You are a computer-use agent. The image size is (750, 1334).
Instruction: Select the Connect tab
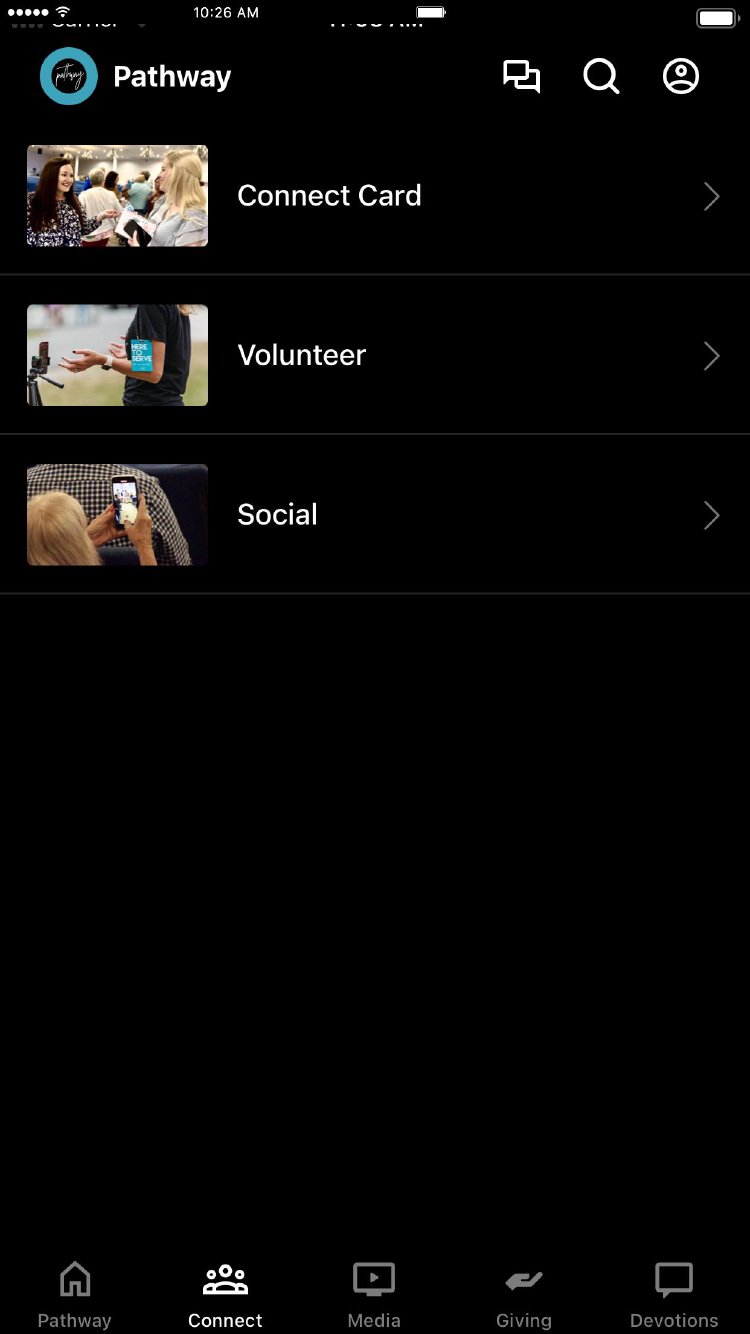225,1294
